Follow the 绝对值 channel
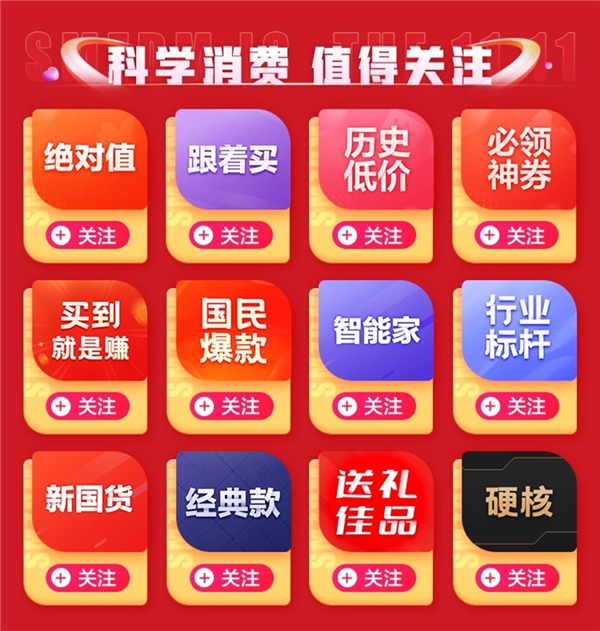The height and width of the screenshot is (631, 600). (88, 236)
